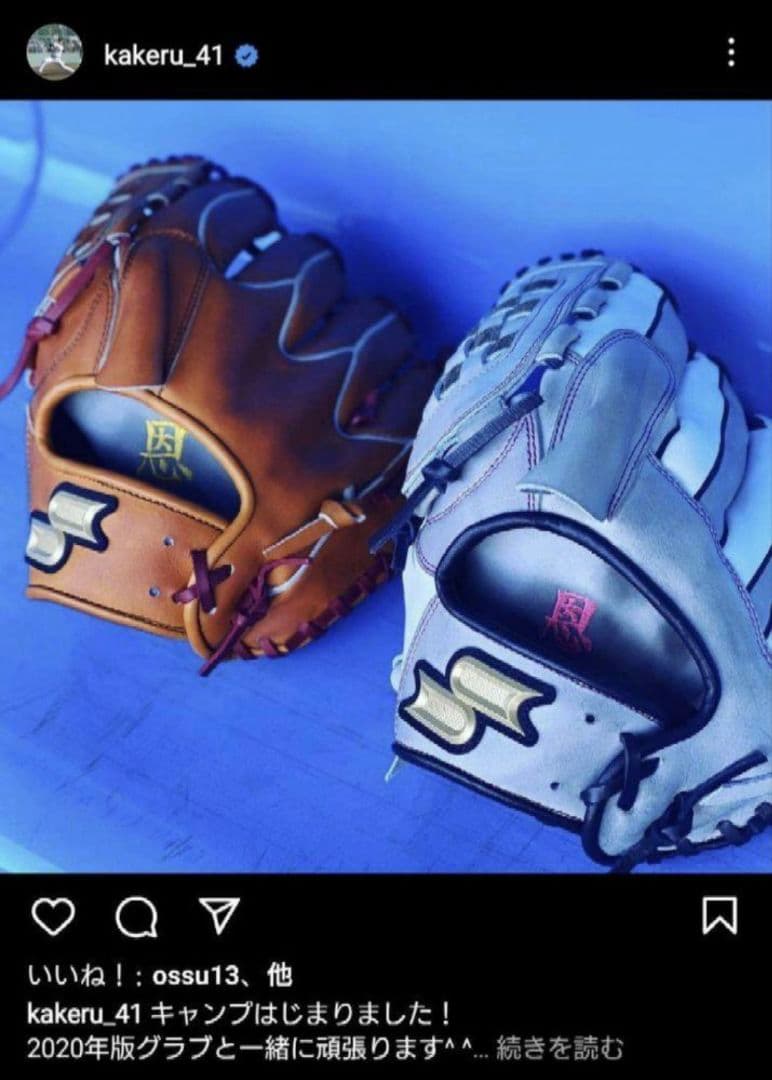772x1080 pixels.
Task: Open the comments speech bubble
Action: click(x=135, y=916)
